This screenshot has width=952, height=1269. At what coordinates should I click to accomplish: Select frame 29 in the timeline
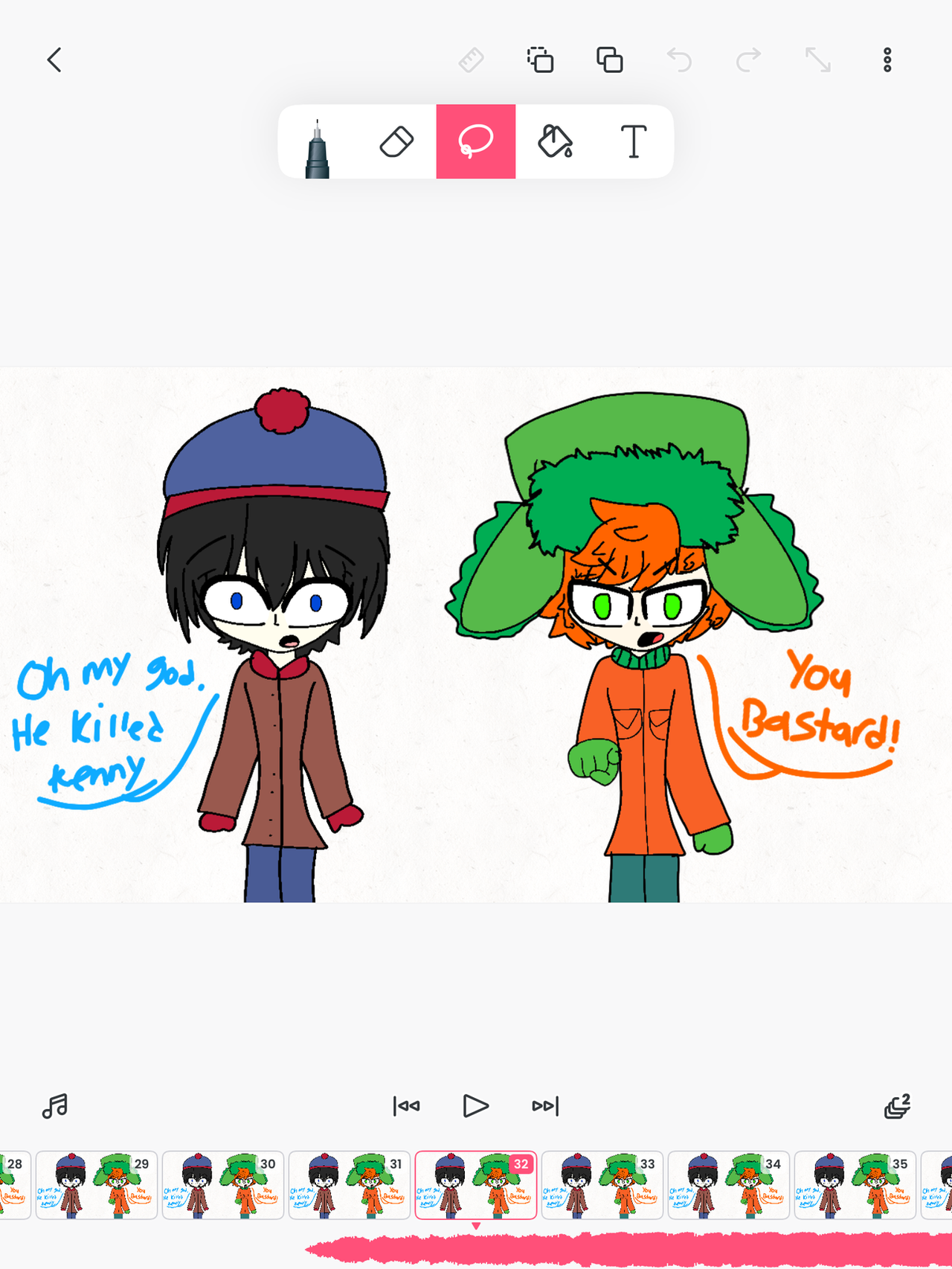[x=97, y=1185]
